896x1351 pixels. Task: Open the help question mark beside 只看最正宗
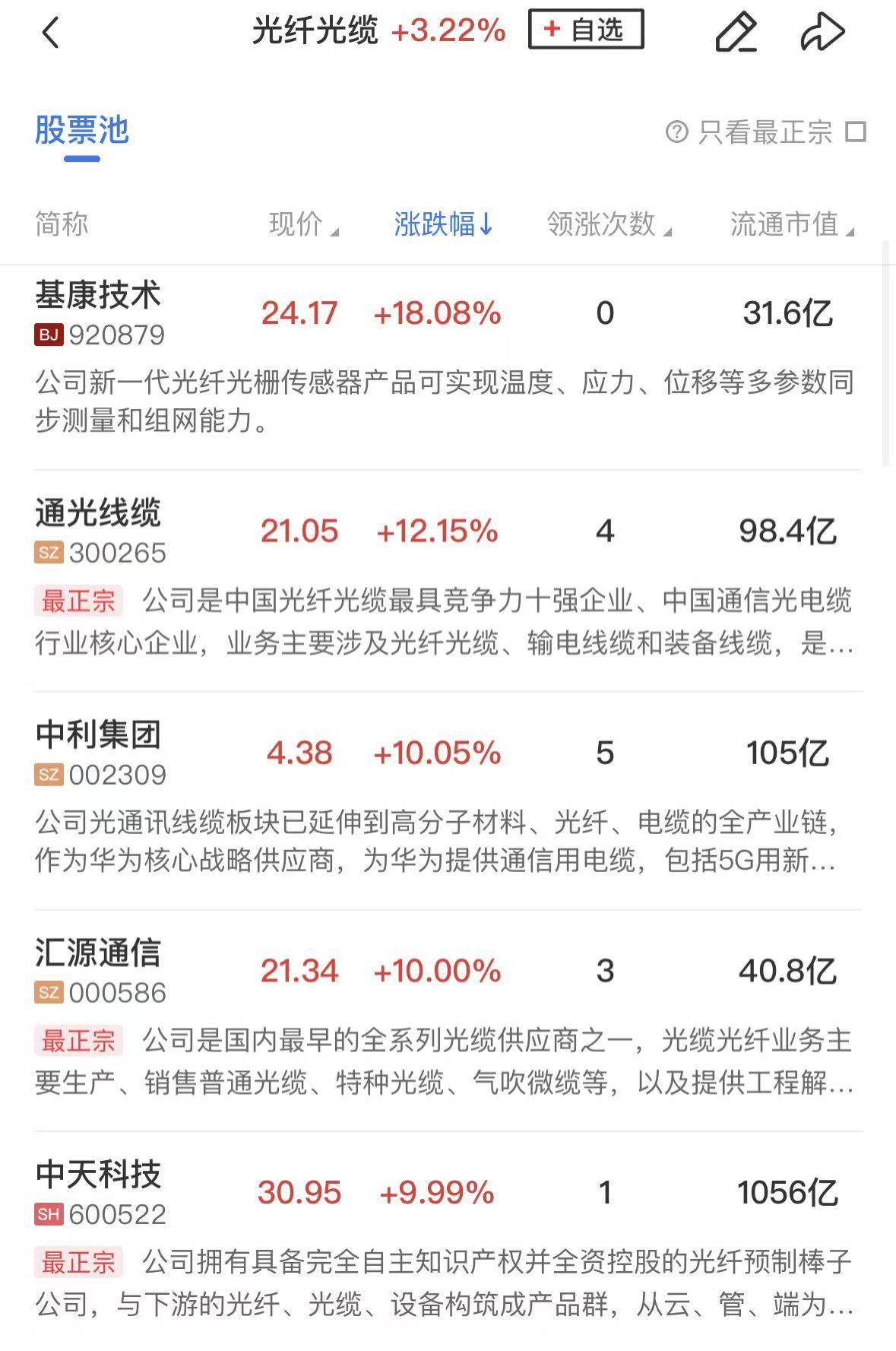pos(676,132)
